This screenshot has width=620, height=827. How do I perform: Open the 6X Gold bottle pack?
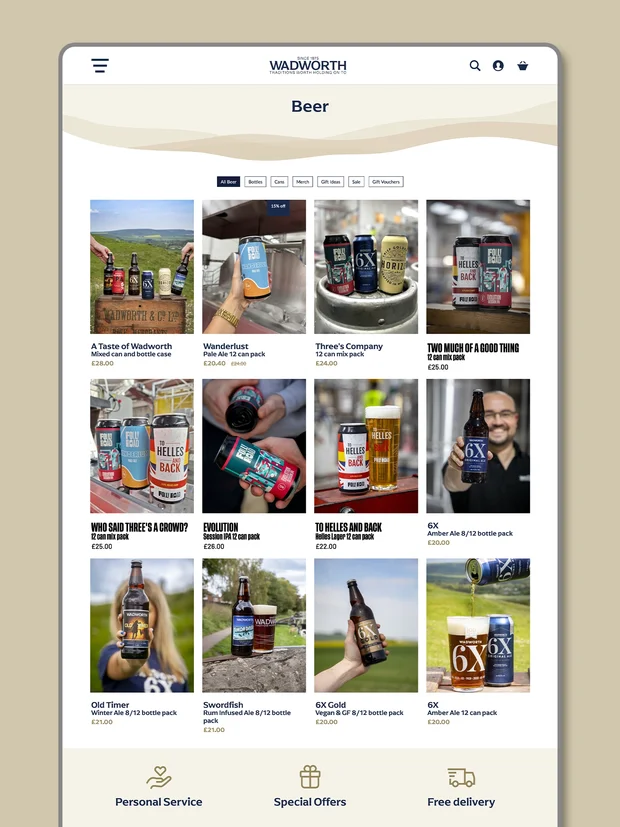point(366,625)
